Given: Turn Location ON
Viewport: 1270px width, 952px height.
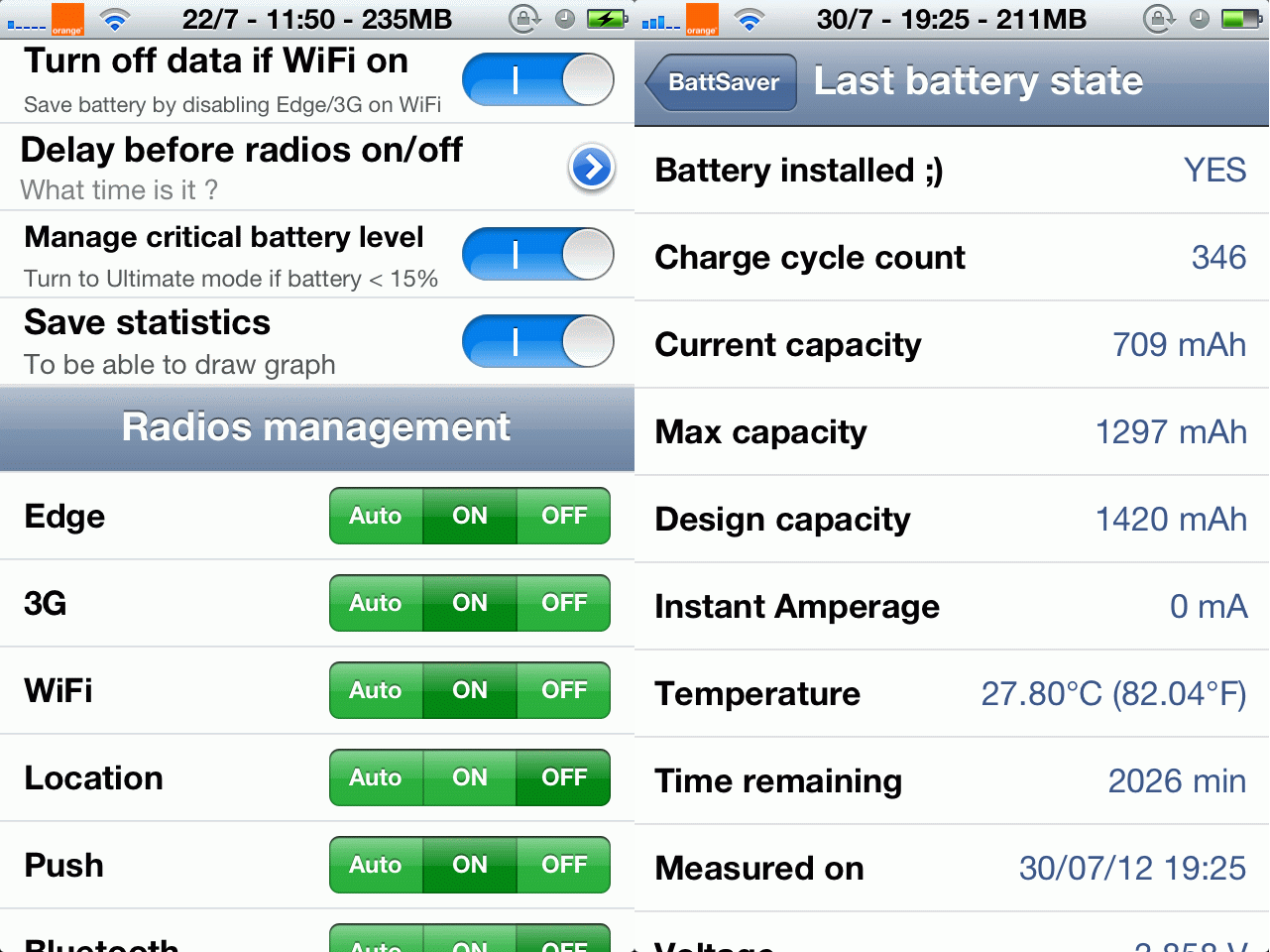Looking at the screenshot, I should click(470, 777).
